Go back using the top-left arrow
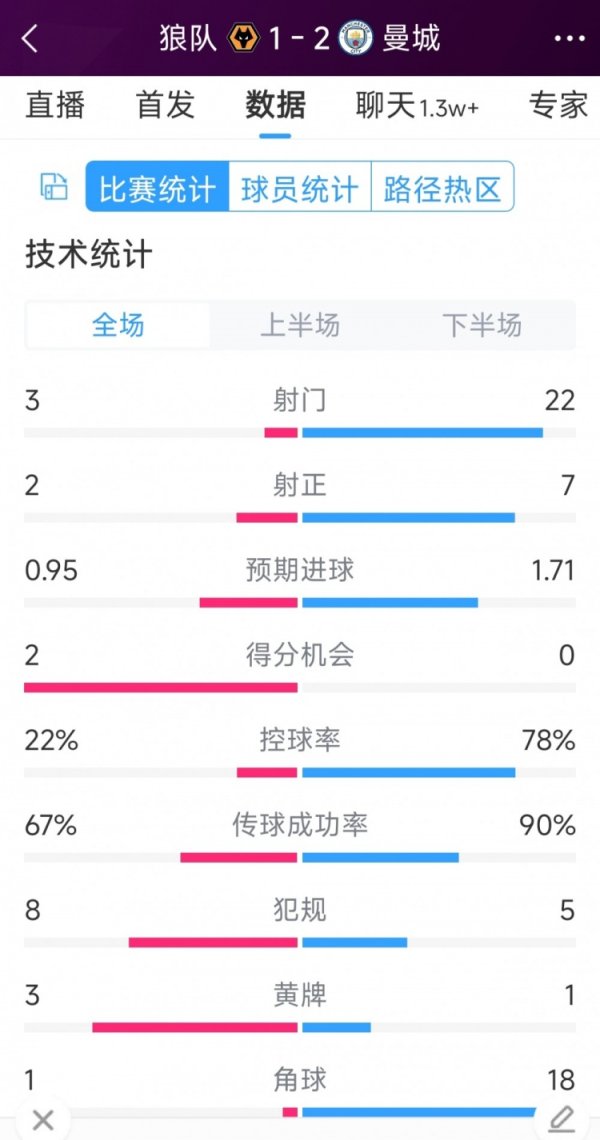This screenshot has height=1140, width=600. [x=30, y=38]
